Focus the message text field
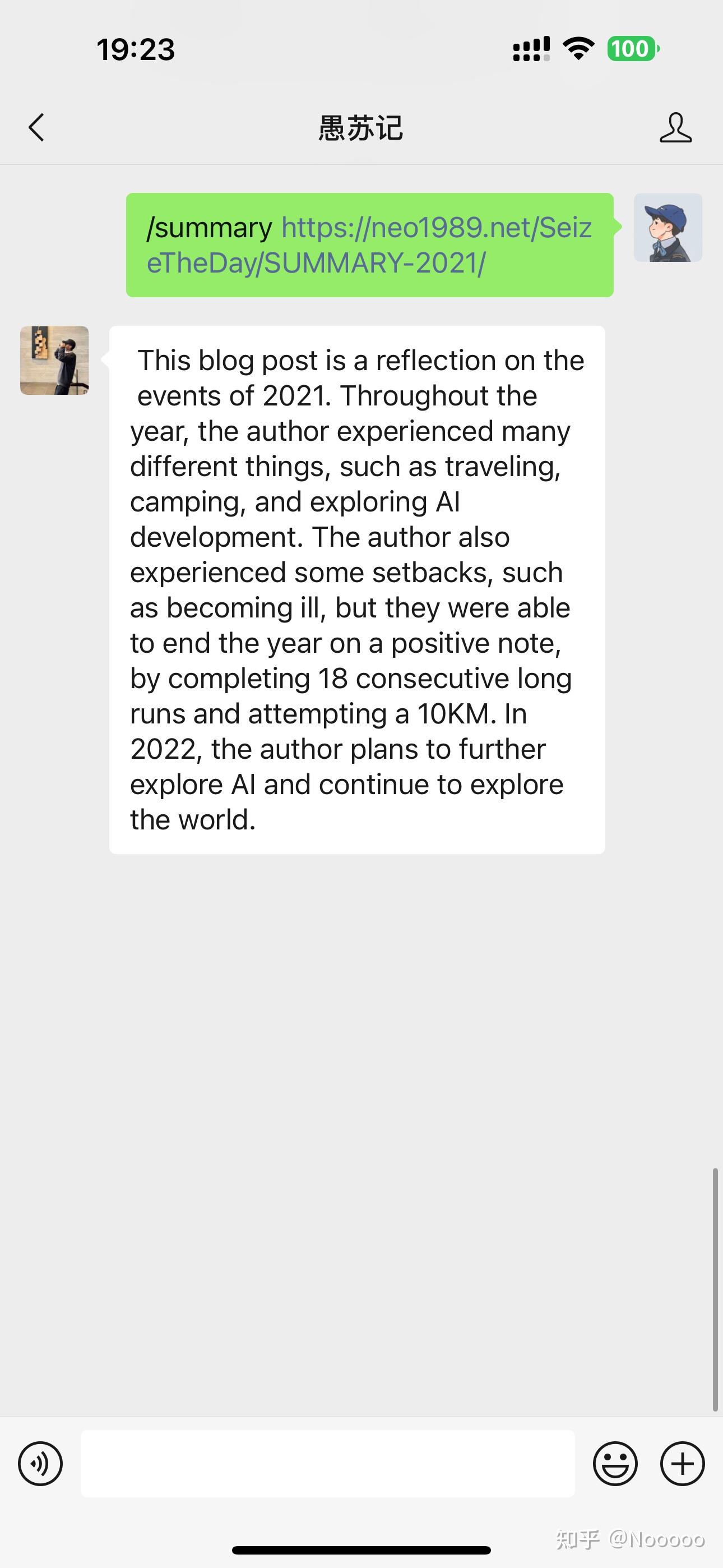The width and height of the screenshot is (723, 1568). pyautogui.click(x=327, y=1463)
